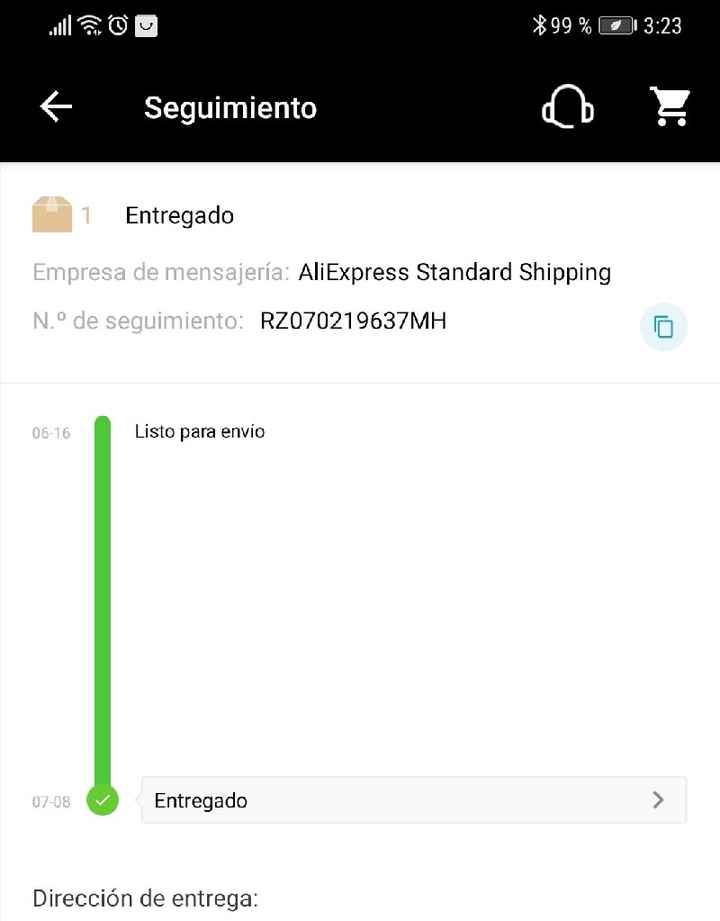Copy the tracking number RZ070219637MH

(x=663, y=327)
